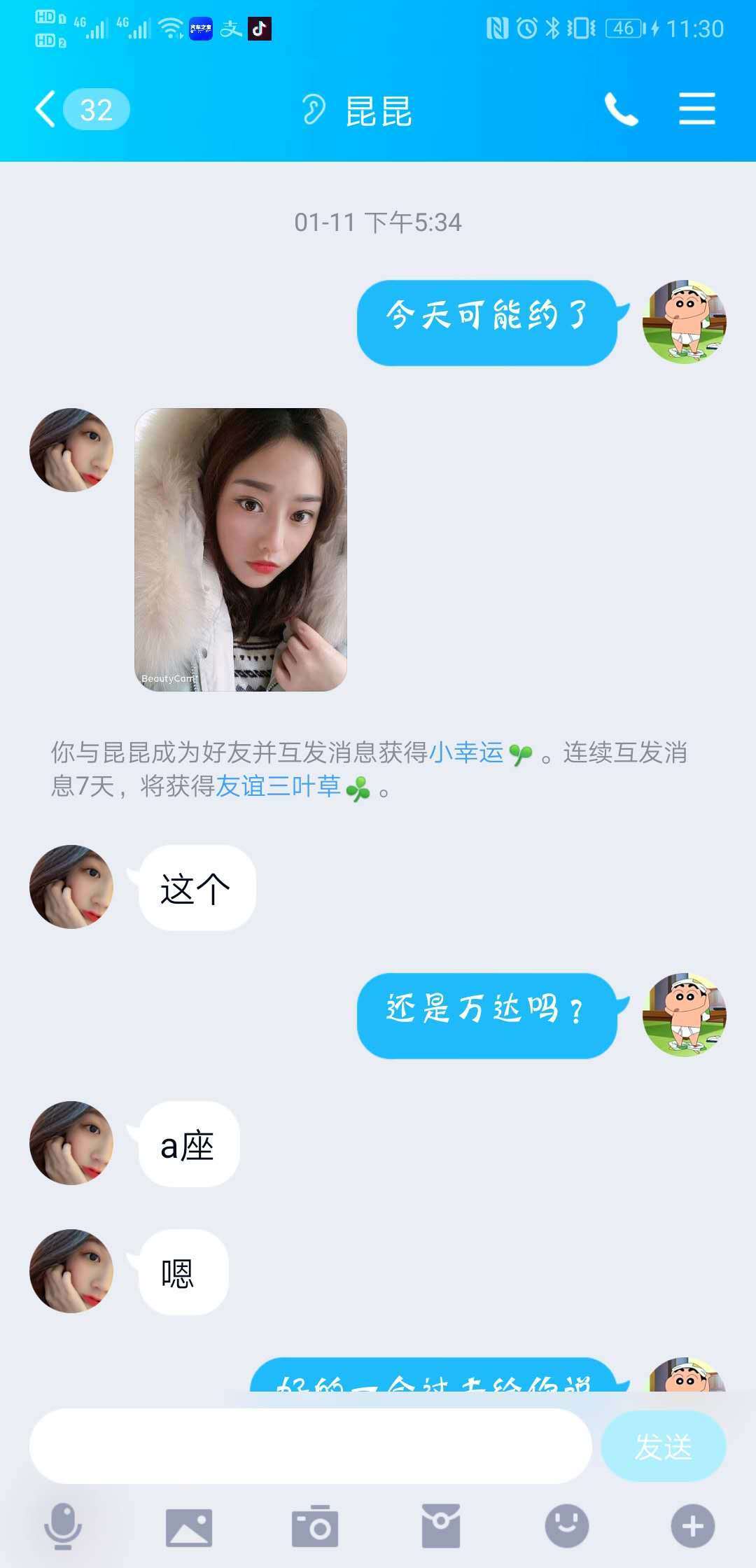Tap the 发送 send button

(x=663, y=1446)
